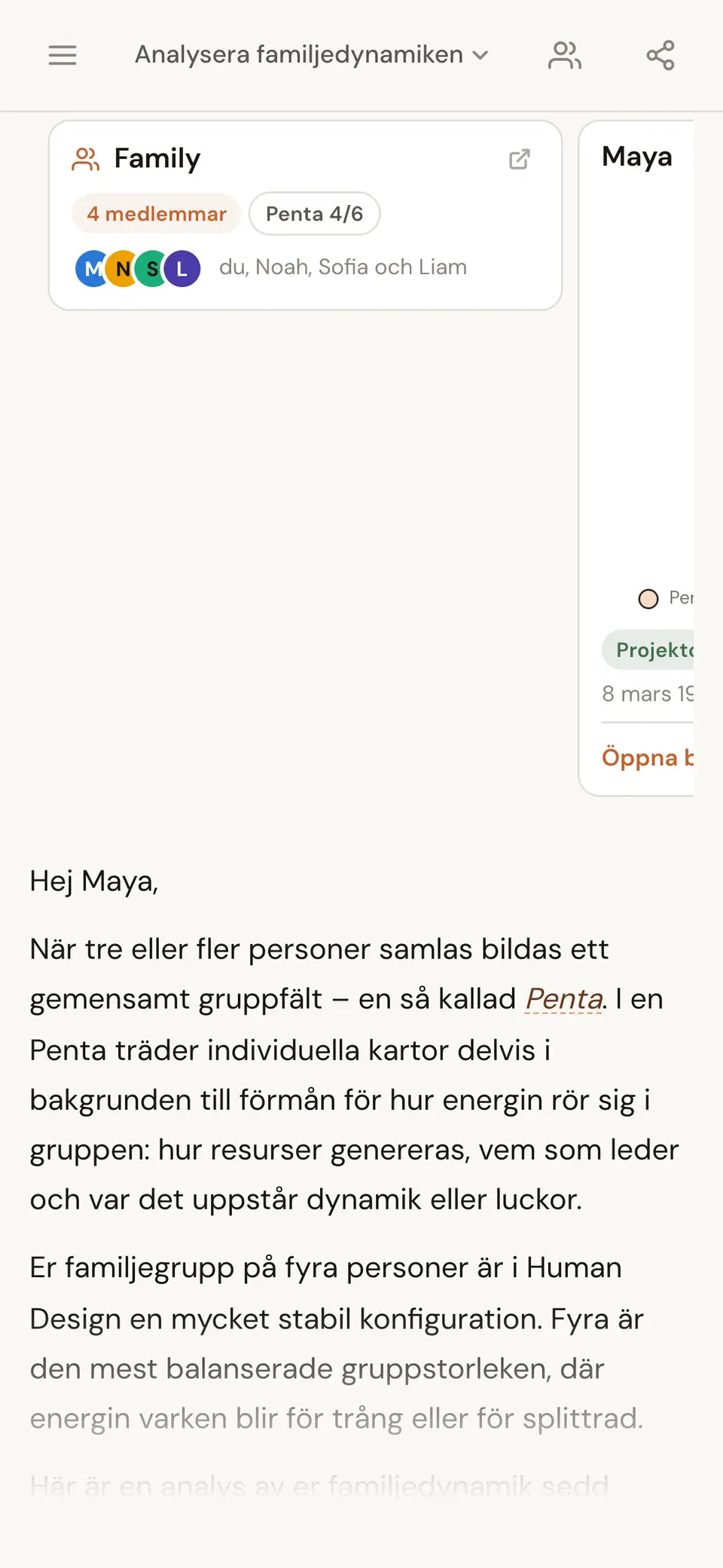Tap the Öppna link on Maya card
This screenshot has width=723, height=1568.
pyautogui.click(x=648, y=757)
